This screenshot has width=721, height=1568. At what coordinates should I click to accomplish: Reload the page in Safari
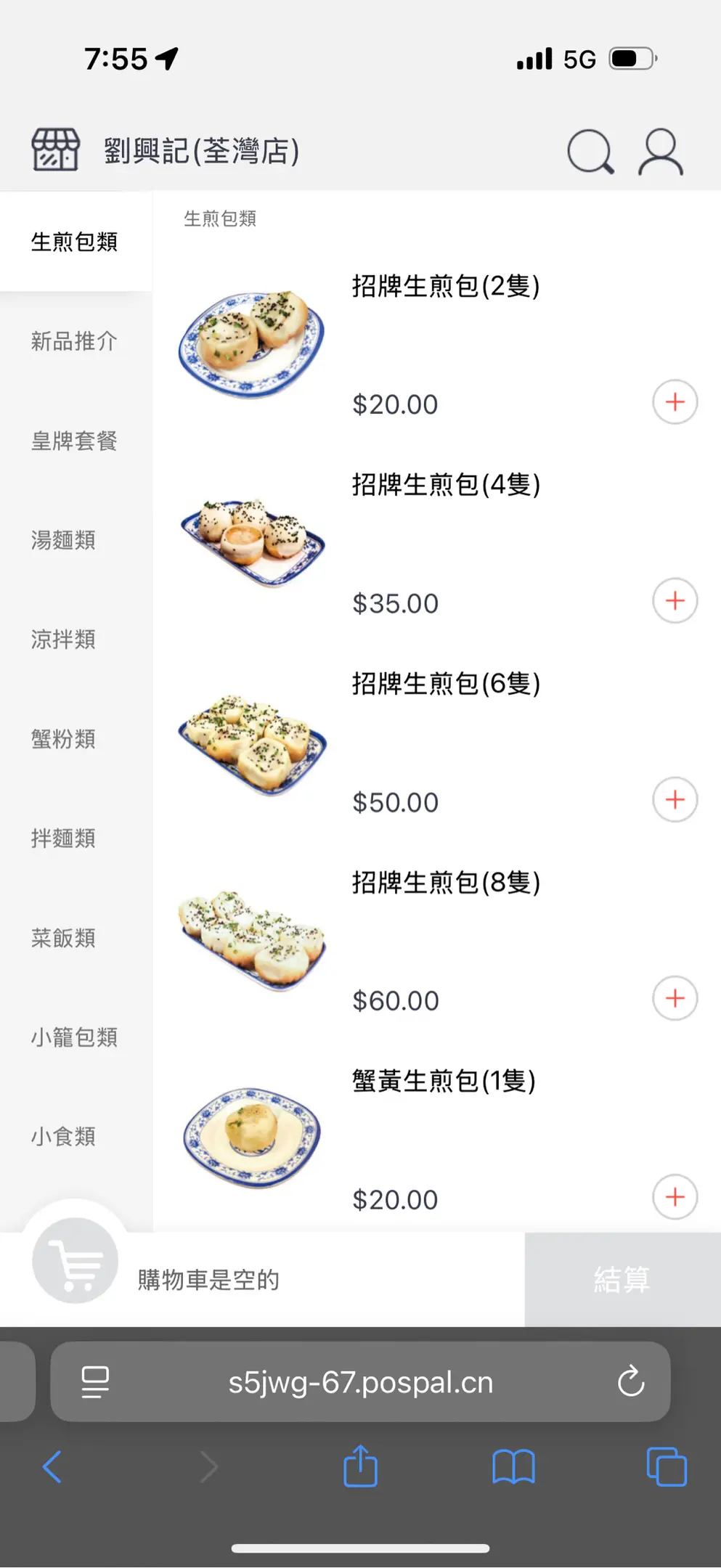point(631,1381)
